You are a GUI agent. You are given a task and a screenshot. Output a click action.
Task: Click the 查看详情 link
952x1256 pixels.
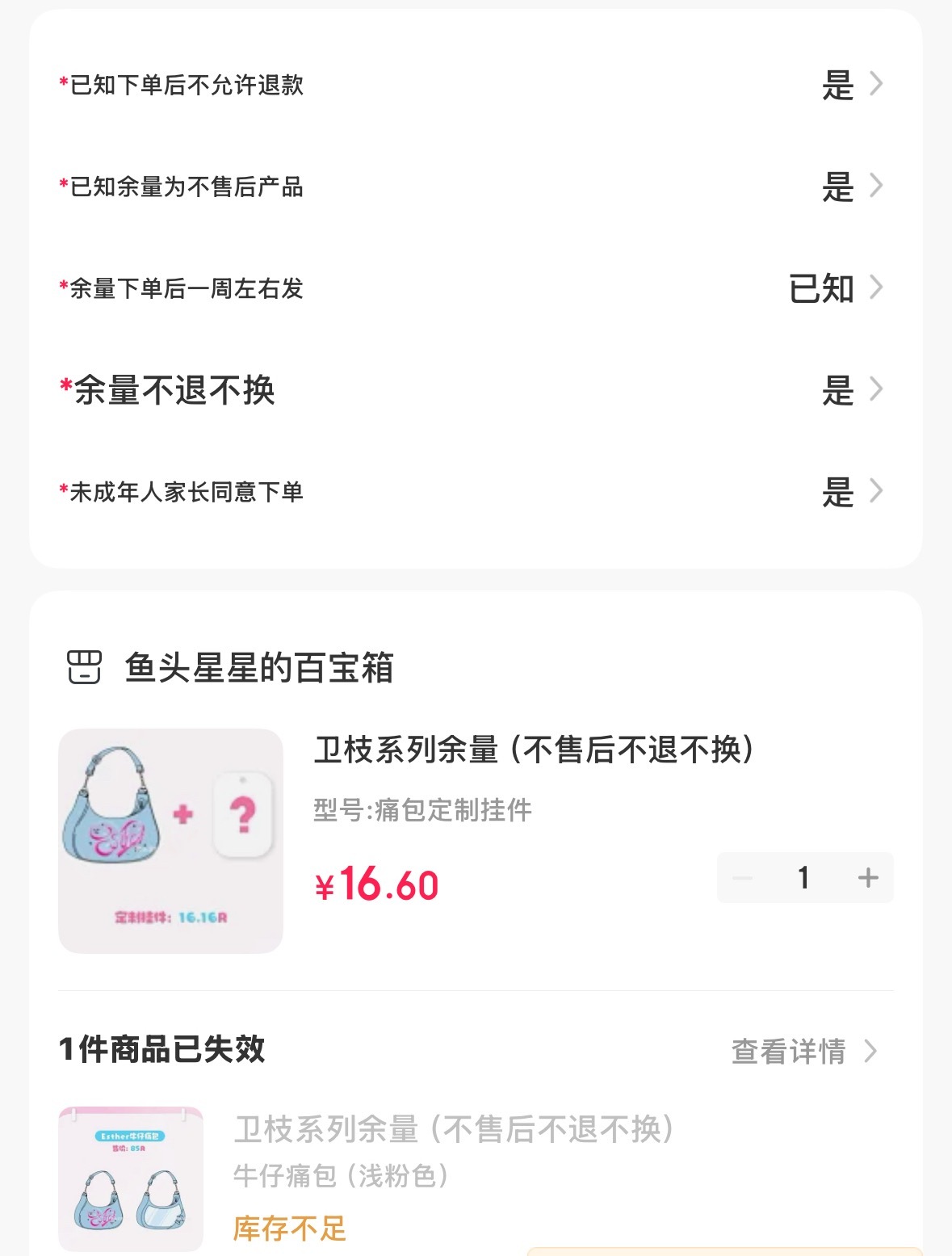point(787,1052)
